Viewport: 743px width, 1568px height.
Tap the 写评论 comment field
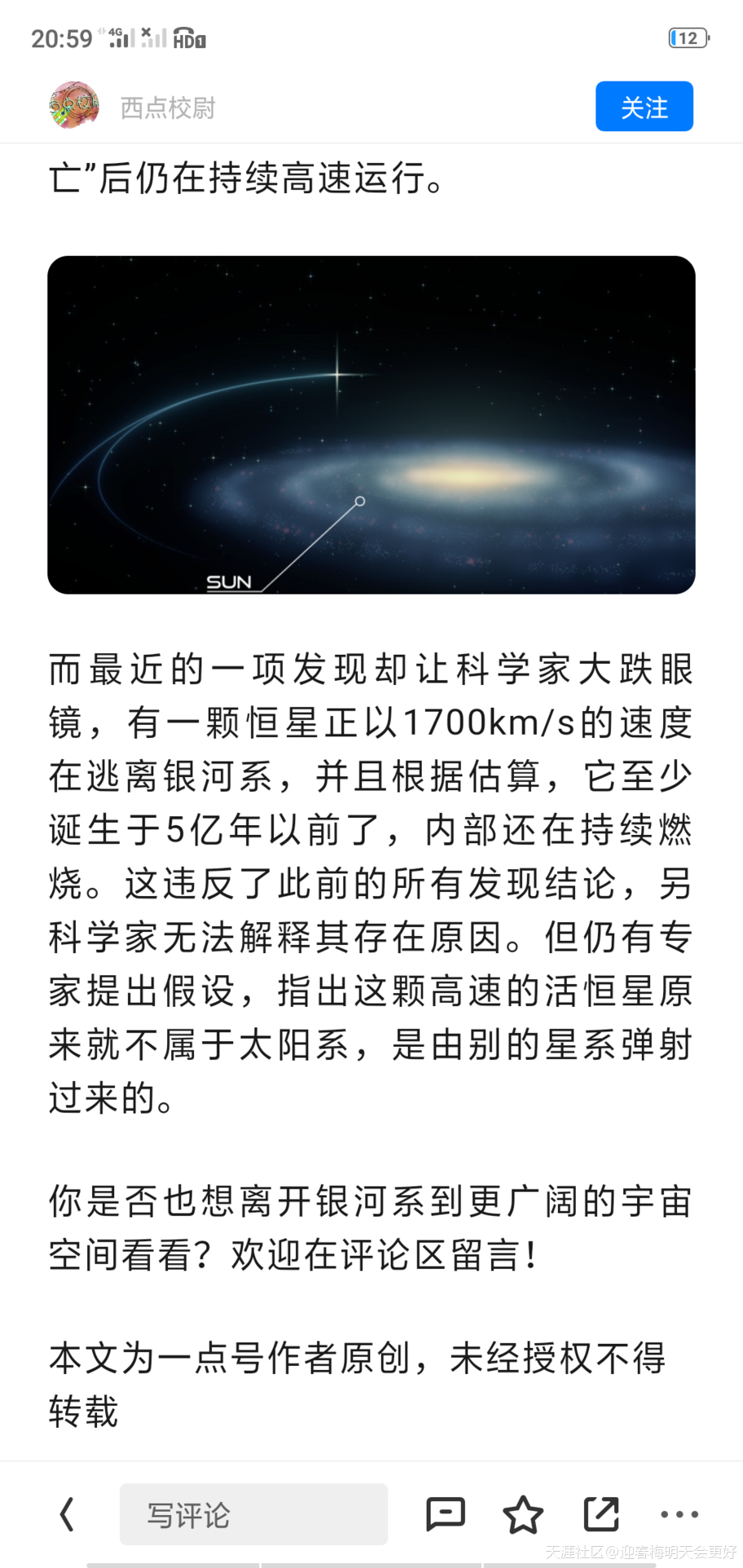coord(253,1514)
